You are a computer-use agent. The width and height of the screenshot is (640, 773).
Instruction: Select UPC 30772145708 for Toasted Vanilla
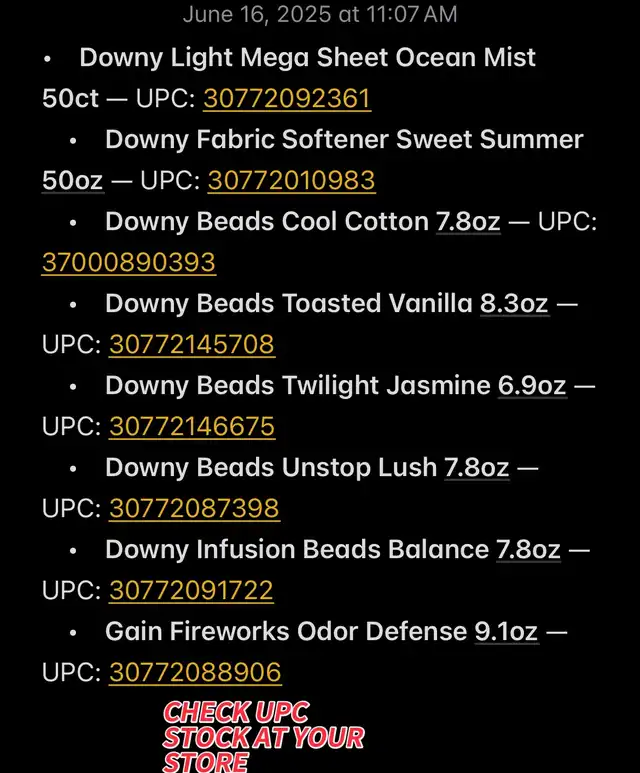pyautogui.click(x=192, y=344)
